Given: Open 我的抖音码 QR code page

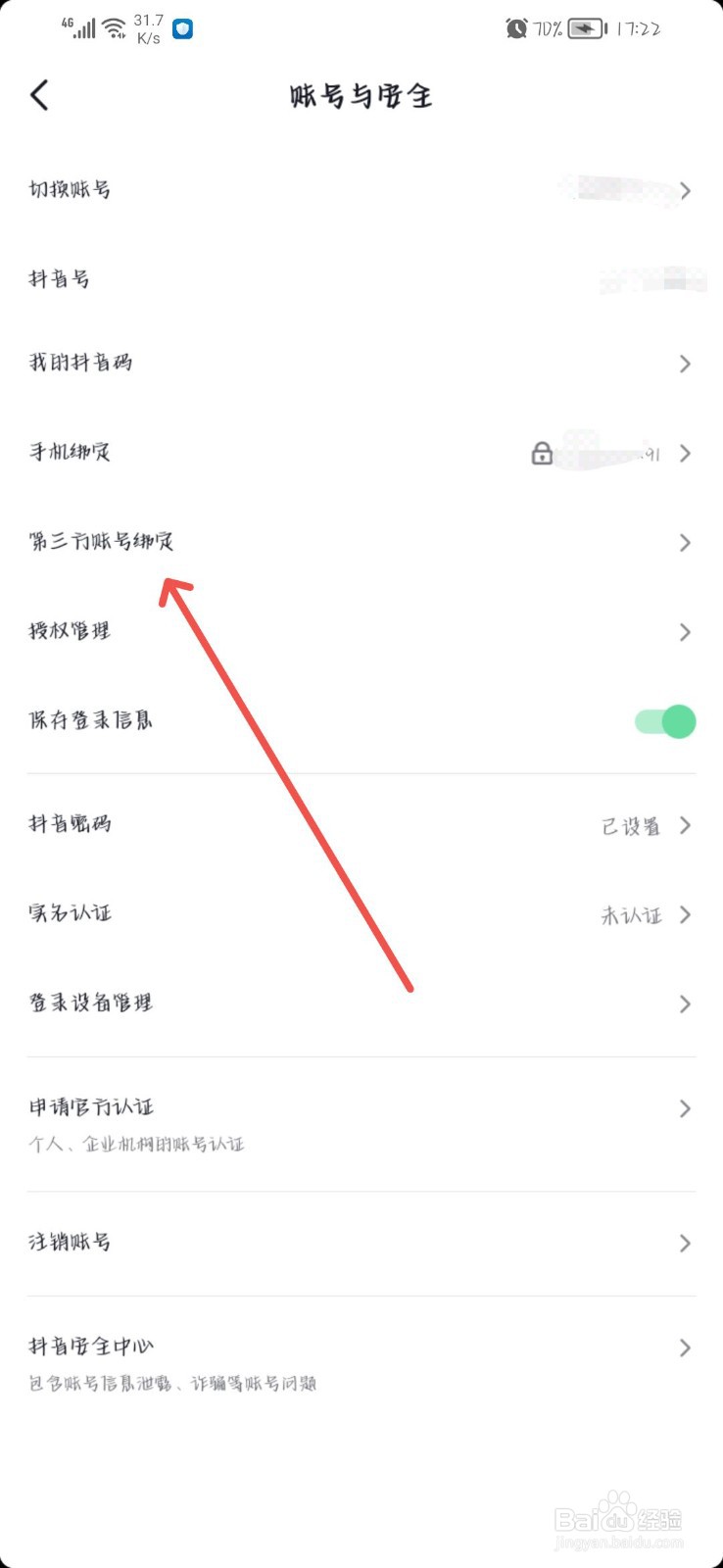Looking at the screenshot, I should click(x=361, y=363).
